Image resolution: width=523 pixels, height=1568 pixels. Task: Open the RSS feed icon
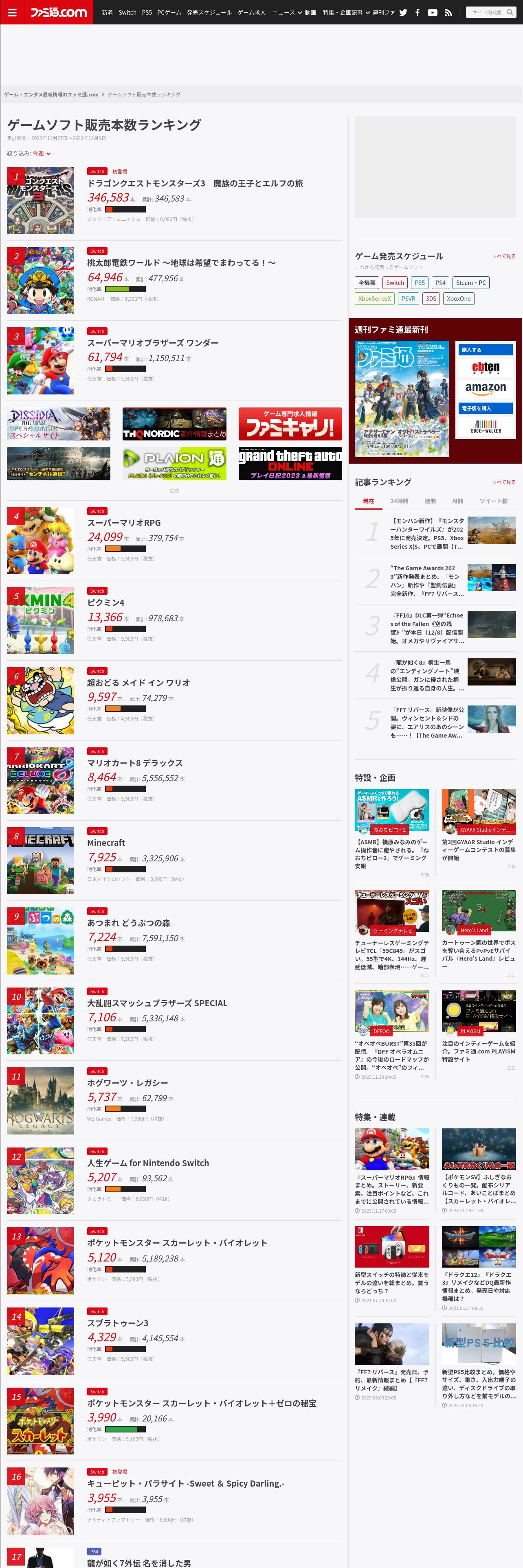448,12
